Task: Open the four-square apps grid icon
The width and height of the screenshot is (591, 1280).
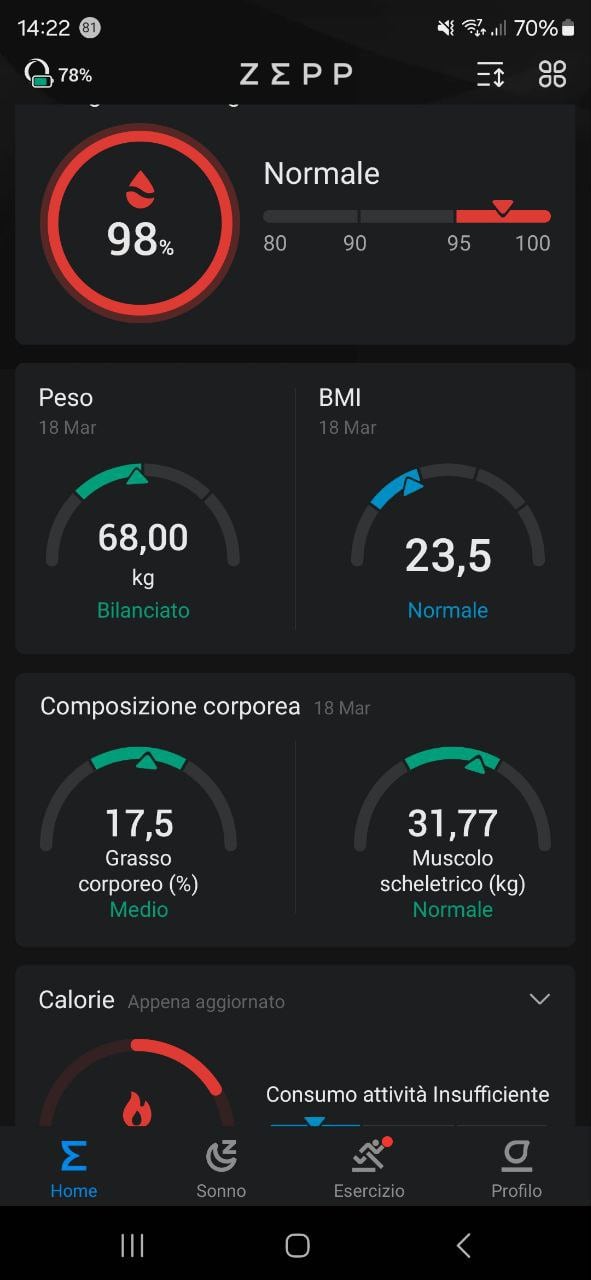Action: click(x=553, y=74)
